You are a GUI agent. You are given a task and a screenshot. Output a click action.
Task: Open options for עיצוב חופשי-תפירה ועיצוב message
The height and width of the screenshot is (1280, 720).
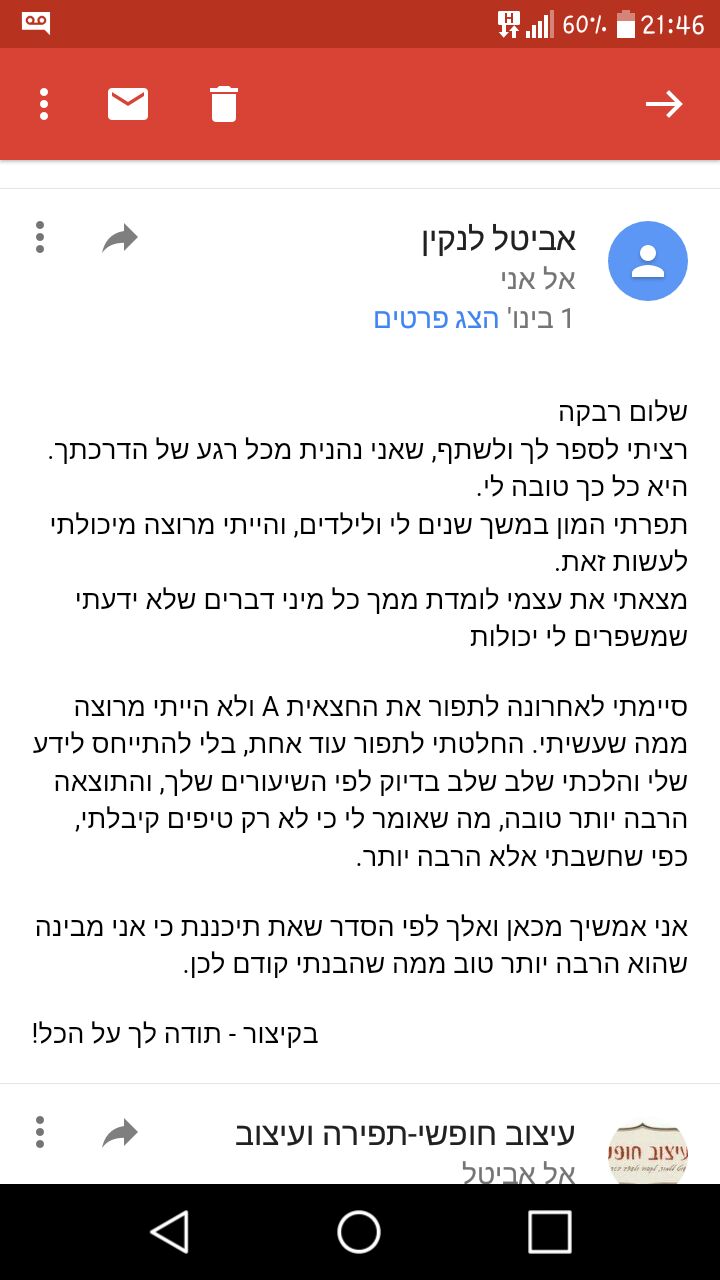[x=40, y=1132]
